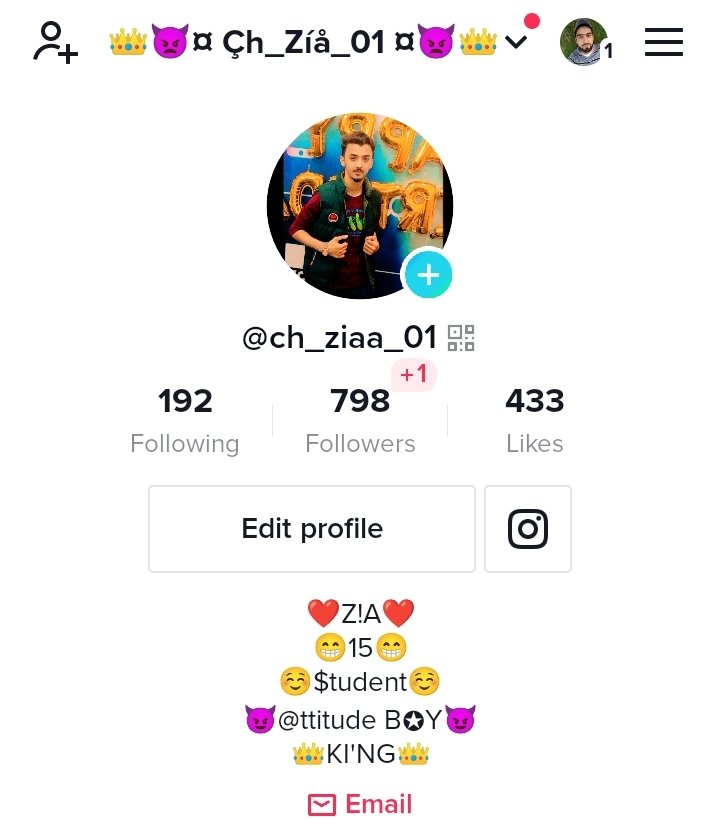Tap the plus badge on profile photo
This screenshot has width=720, height=819.
pos(428,275)
